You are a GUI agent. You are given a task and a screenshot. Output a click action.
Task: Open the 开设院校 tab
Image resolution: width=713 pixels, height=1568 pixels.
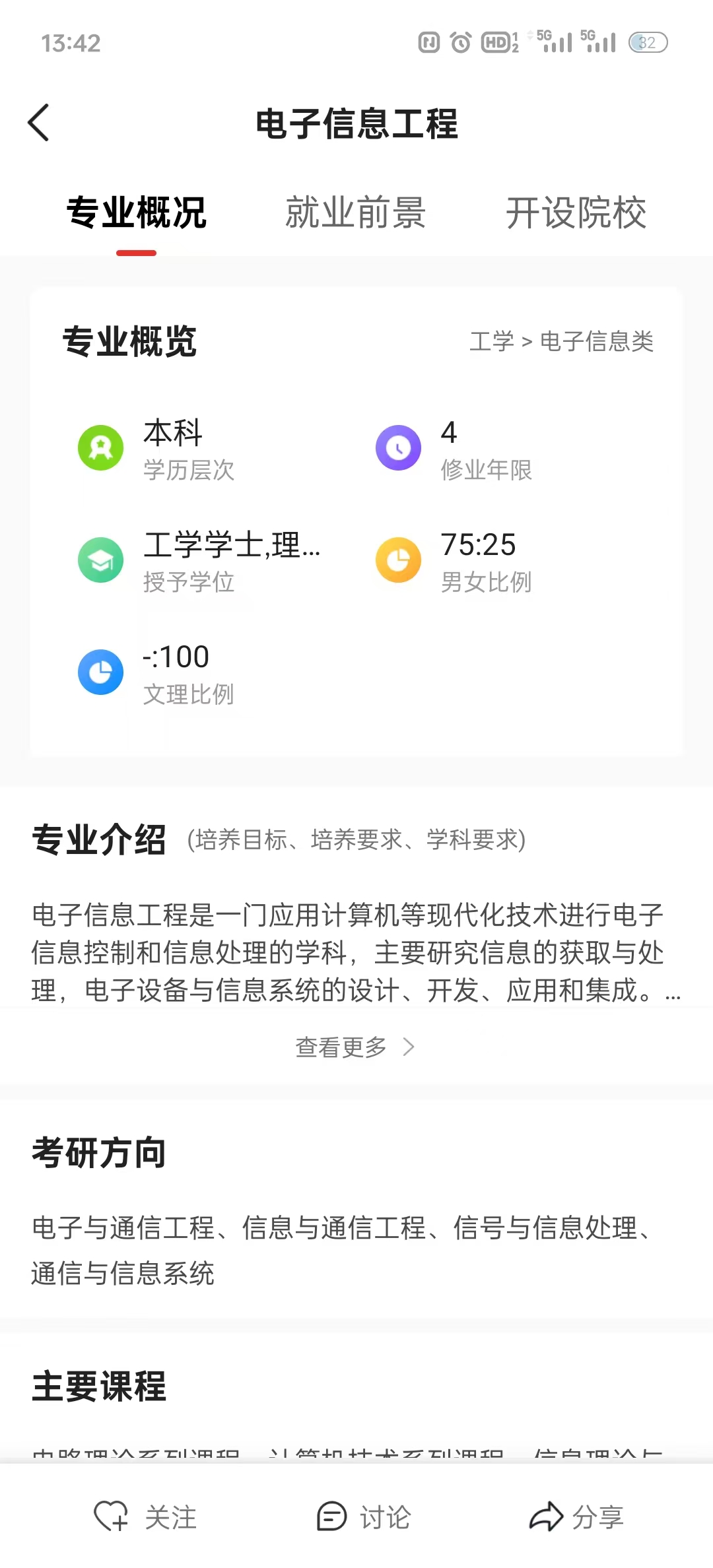click(576, 212)
